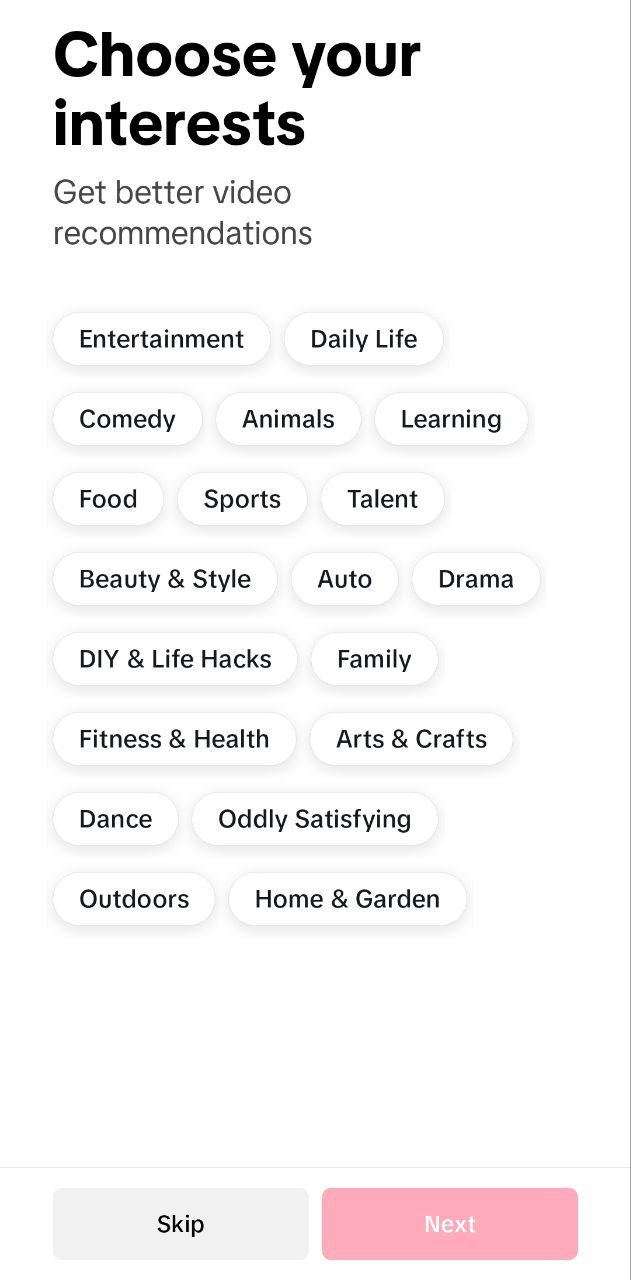Select Oddly Satisfying interest
Viewport: 631px width, 1280px height.
click(314, 819)
